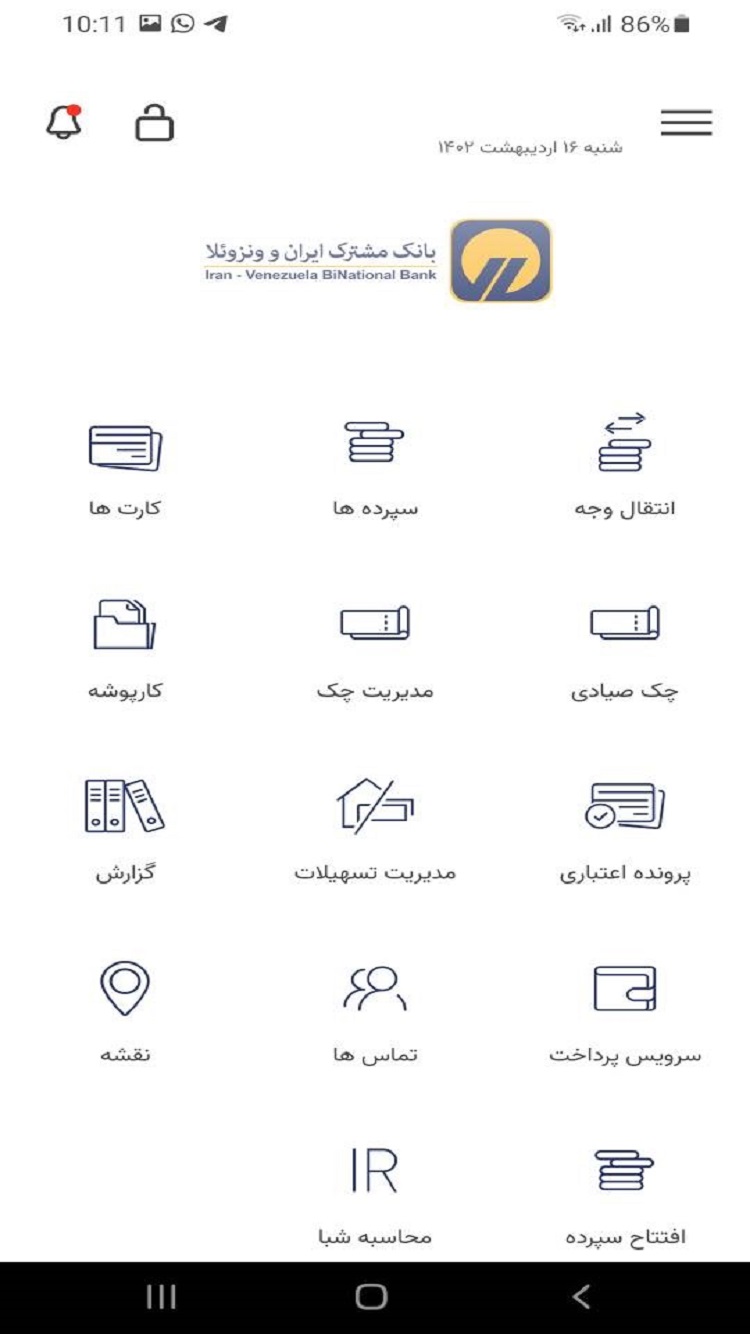750x1334 pixels.
Task: Open the hamburger drawer menu
Action: click(686, 123)
